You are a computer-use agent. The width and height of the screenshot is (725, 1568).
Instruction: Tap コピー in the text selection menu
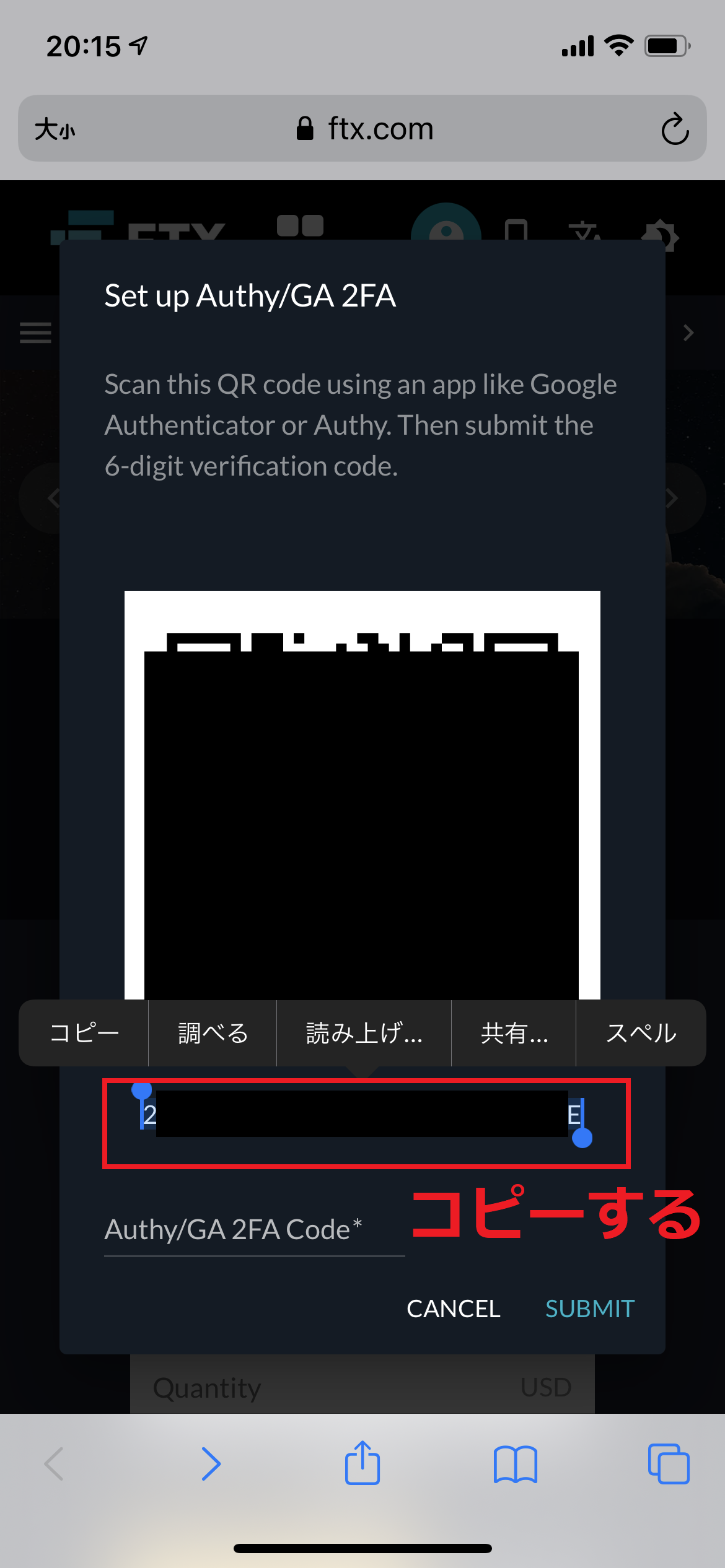(84, 1033)
